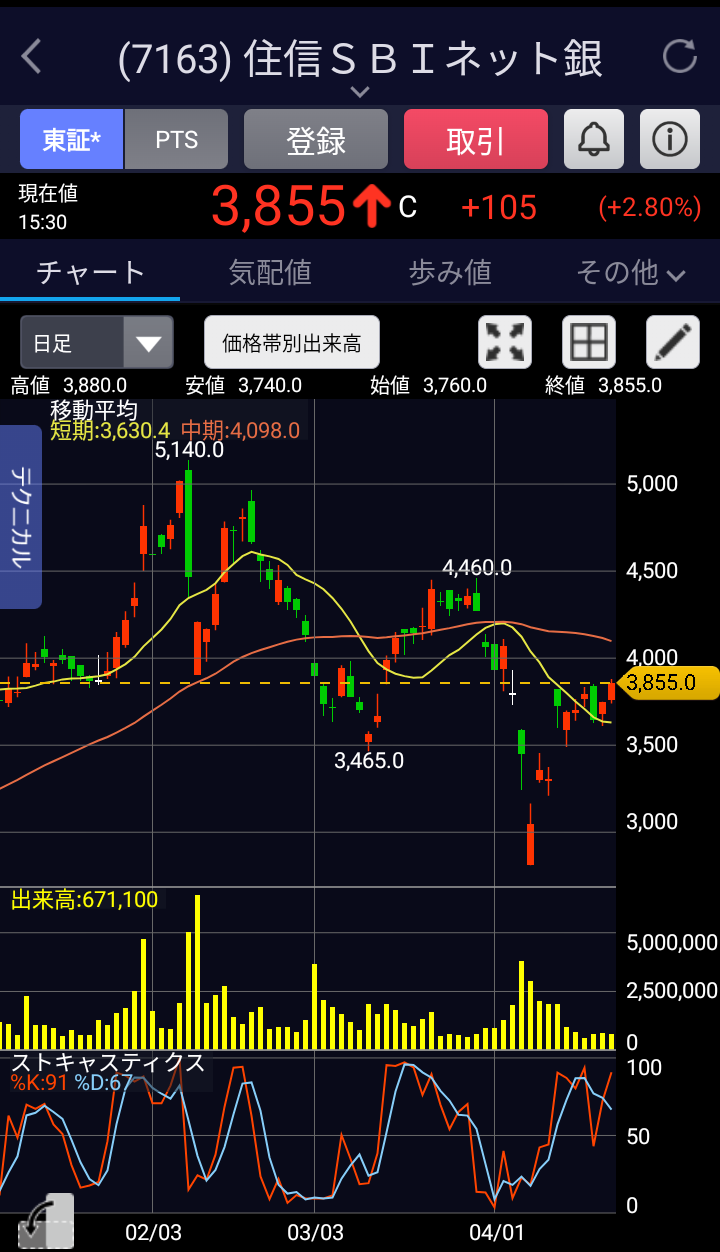This screenshot has width=720, height=1252.
Task: Open the price alert bell
Action: pyautogui.click(x=594, y=139)
